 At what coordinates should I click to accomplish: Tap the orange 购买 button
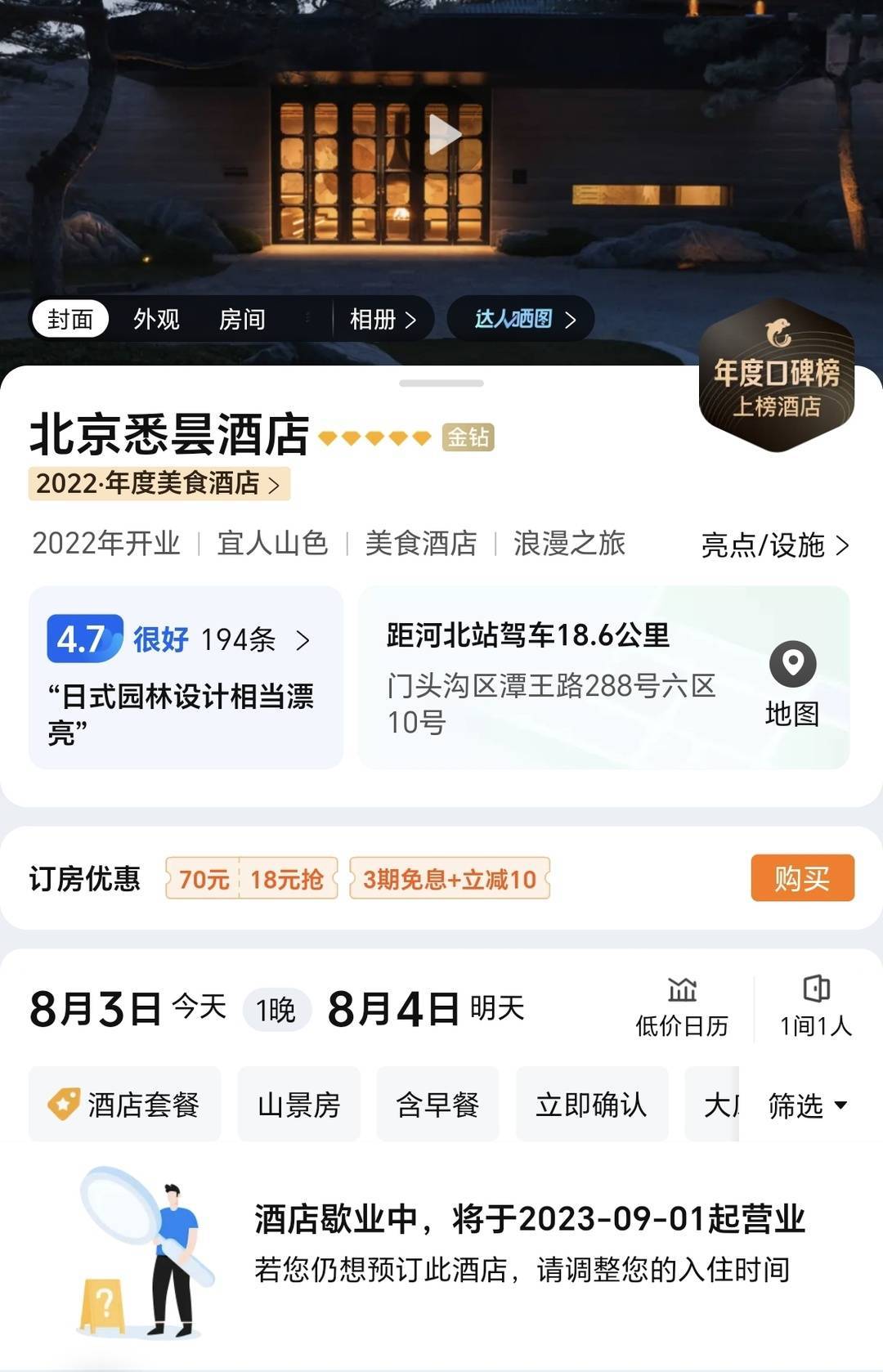coord(802,878)
